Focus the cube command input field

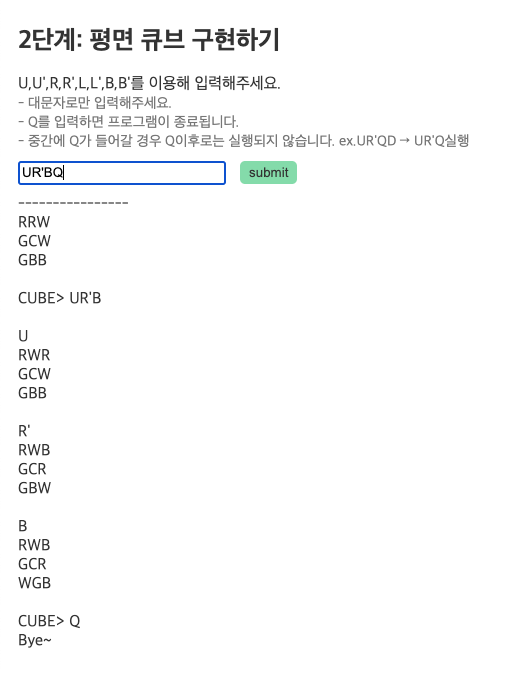pyautogui.click(x=122, y=173)
